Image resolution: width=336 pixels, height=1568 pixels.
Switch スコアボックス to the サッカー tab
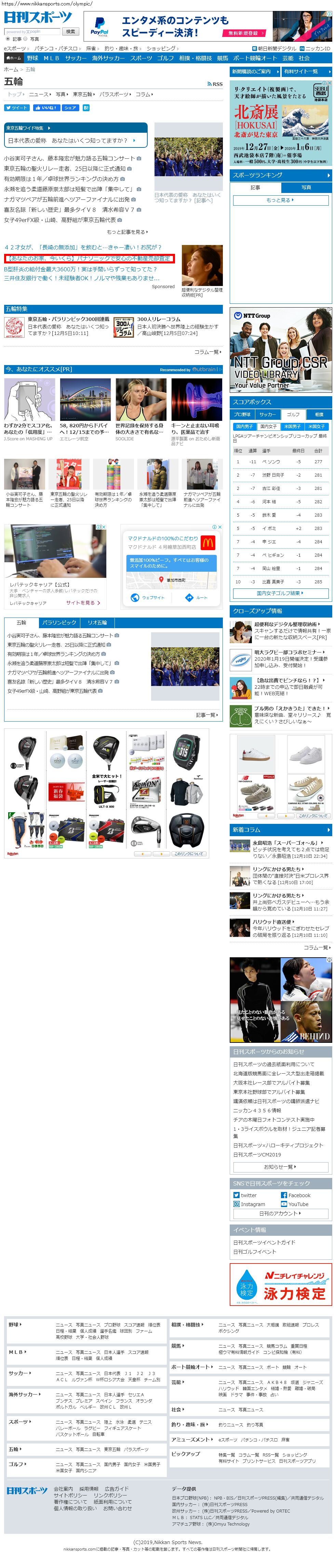pos(267,415)
